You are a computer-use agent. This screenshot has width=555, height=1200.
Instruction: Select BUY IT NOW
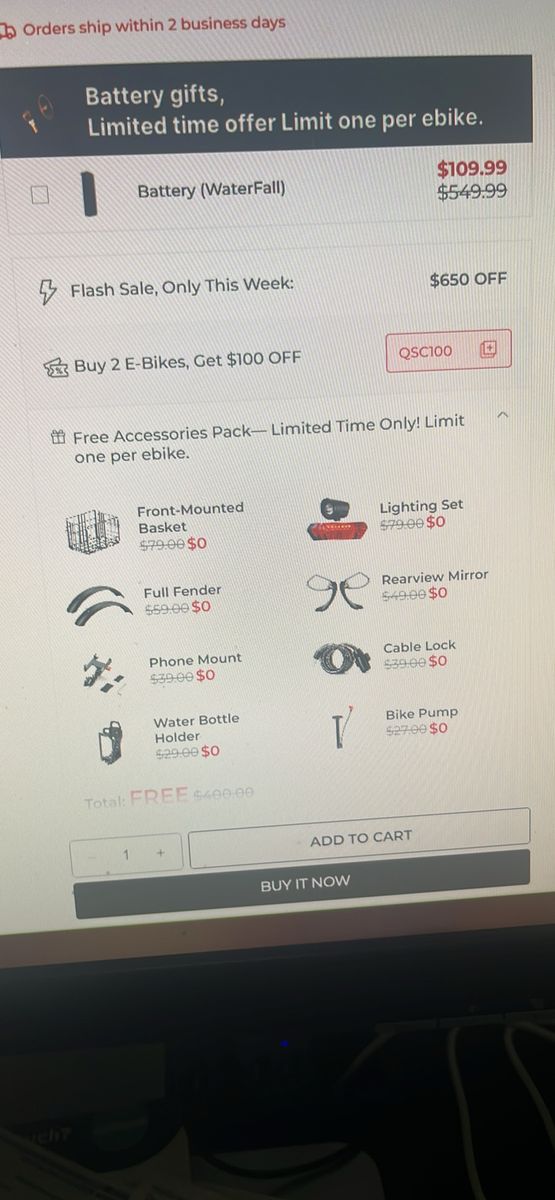(x=304, y=884)
